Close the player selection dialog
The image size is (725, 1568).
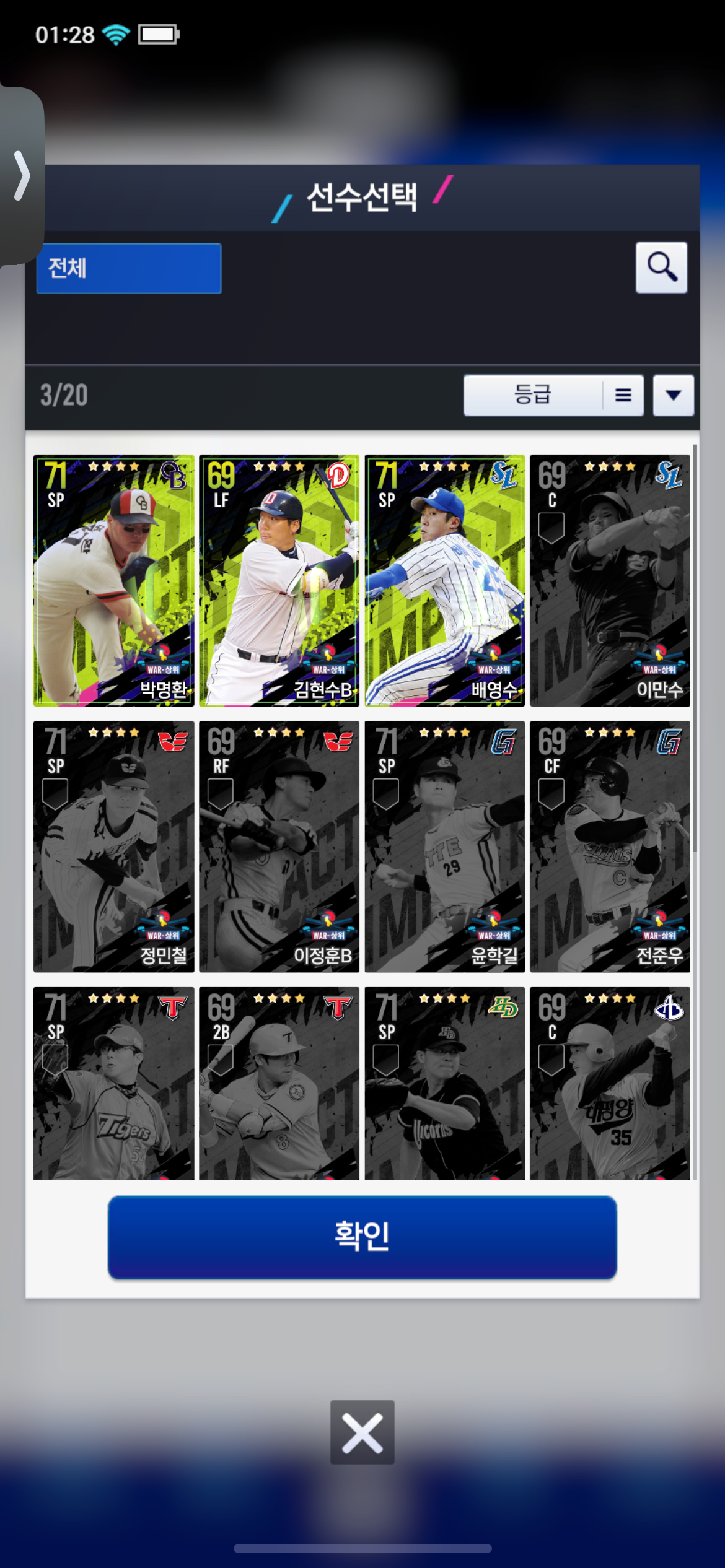(362, 1432)
